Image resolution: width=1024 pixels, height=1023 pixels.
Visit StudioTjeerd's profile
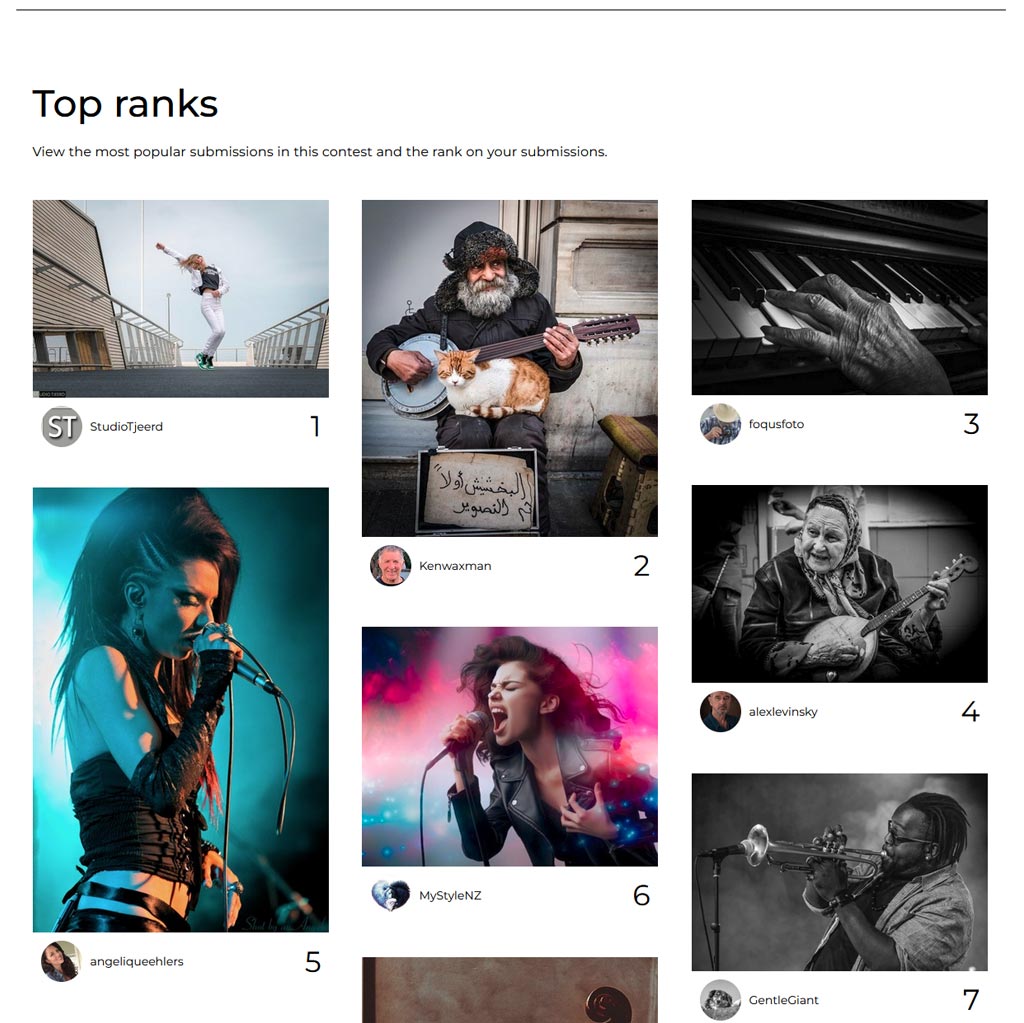tap(126, 427)
